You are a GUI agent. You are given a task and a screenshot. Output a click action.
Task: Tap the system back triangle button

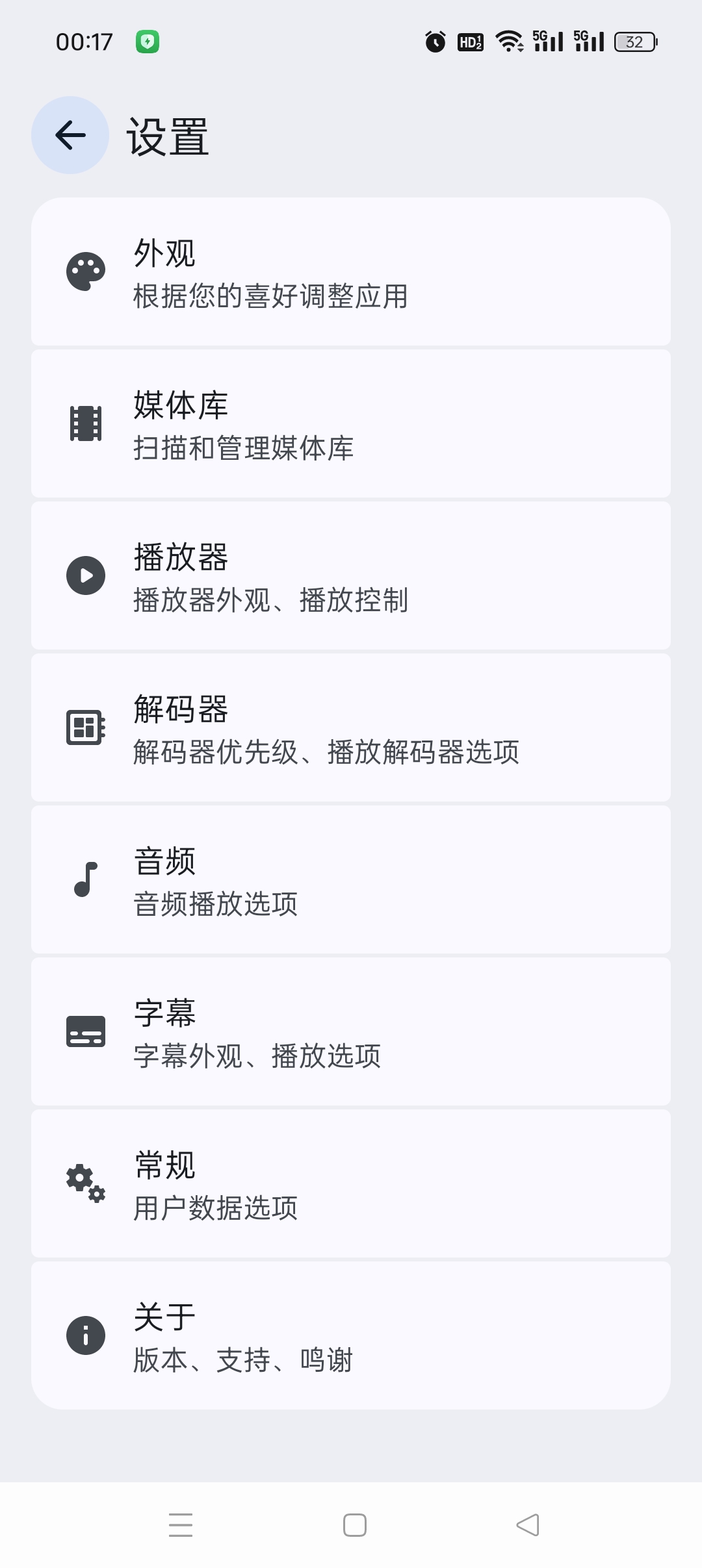click(x=526, y=1525)
